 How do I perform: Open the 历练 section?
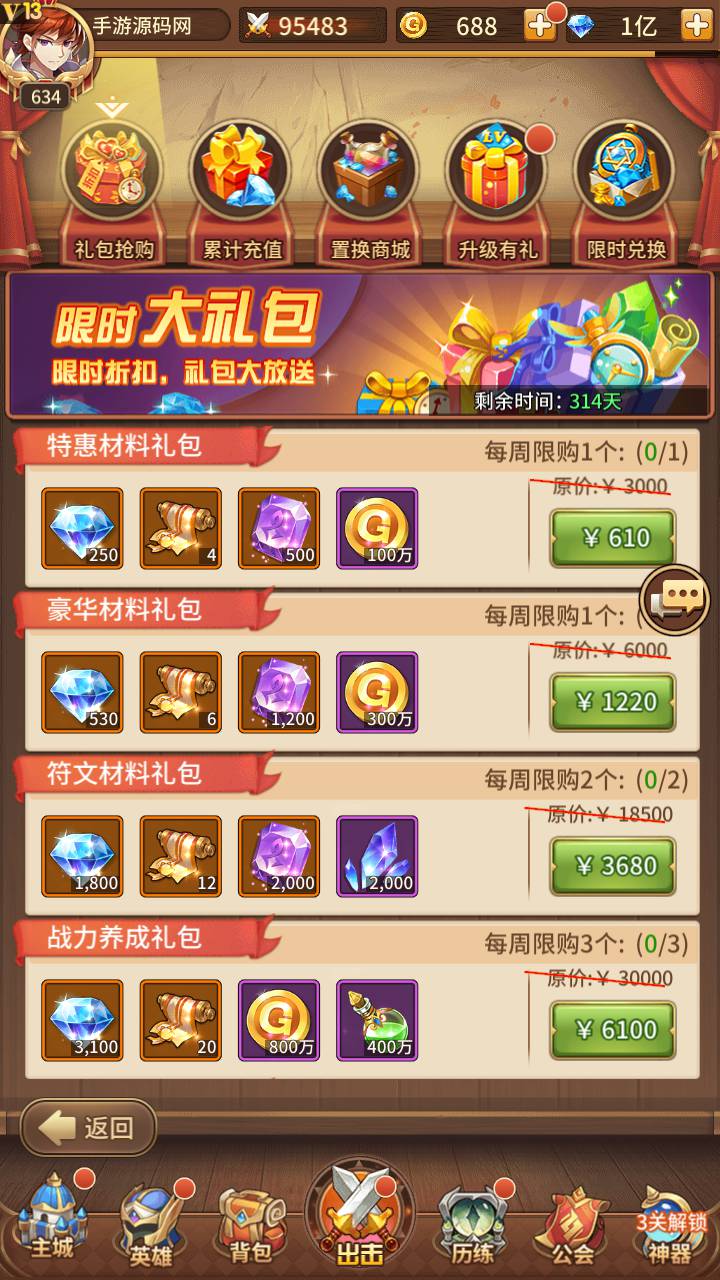tap(473, 1222)
